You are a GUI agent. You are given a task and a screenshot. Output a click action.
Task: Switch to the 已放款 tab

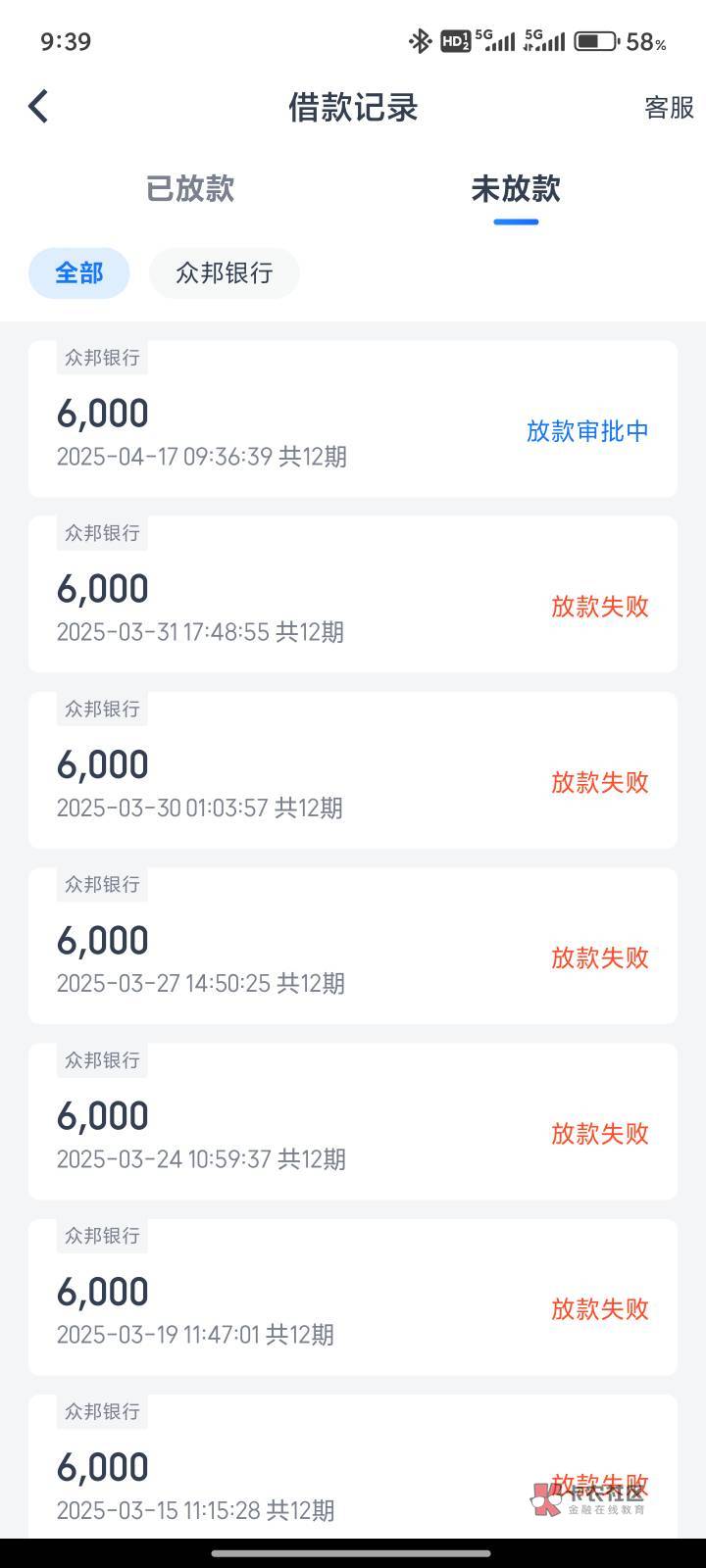(x=190, y=188)
